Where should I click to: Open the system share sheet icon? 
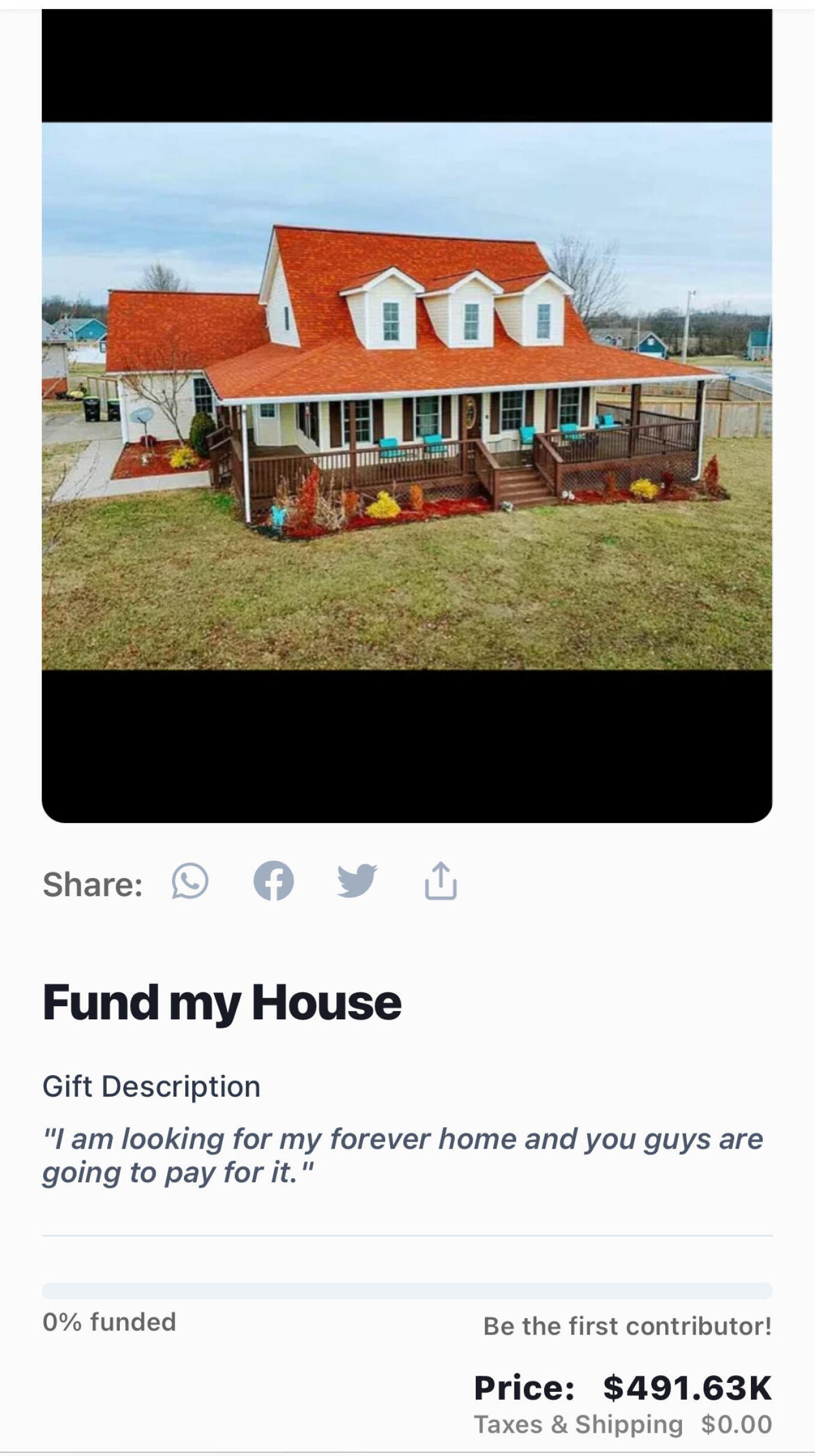pos(440,882)
